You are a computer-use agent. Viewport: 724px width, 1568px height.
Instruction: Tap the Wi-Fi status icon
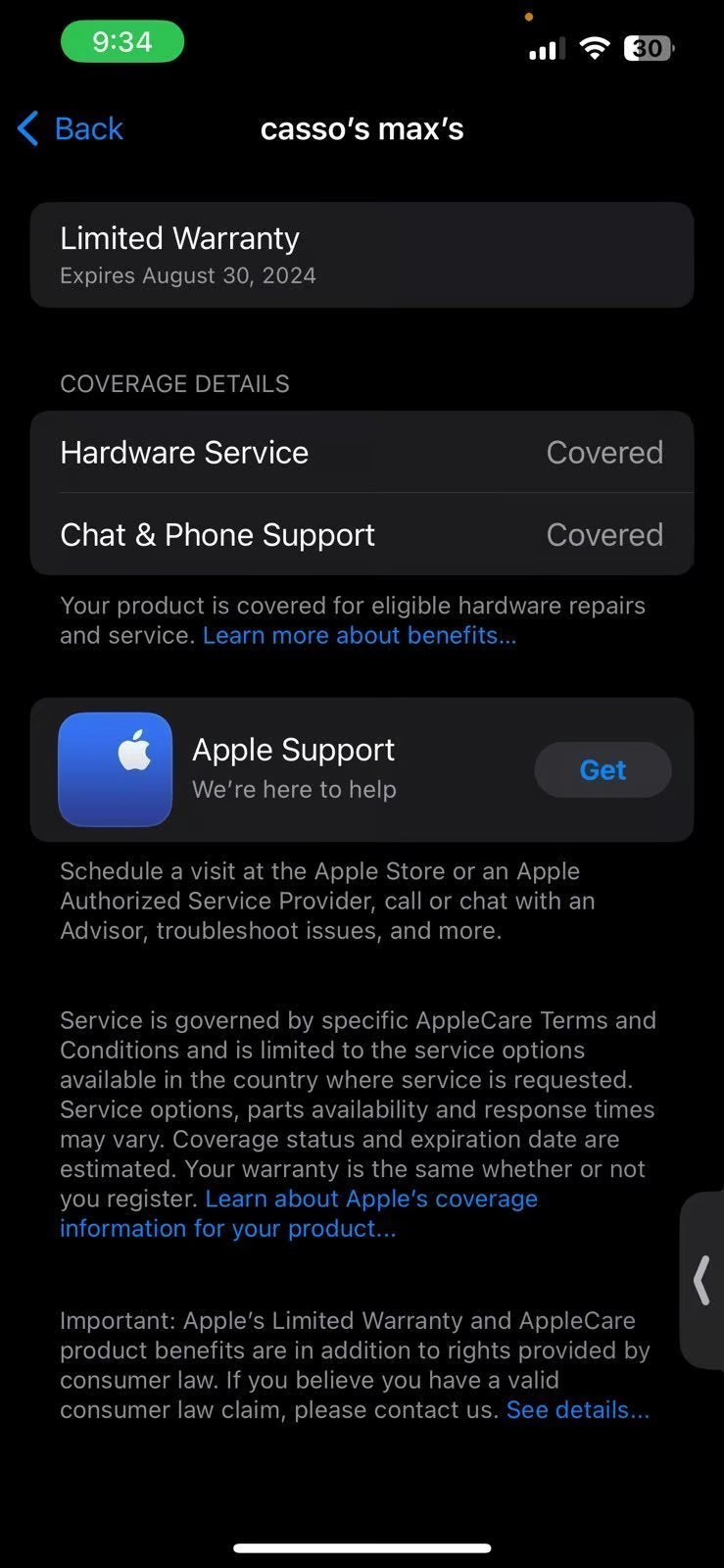(596, 48)
